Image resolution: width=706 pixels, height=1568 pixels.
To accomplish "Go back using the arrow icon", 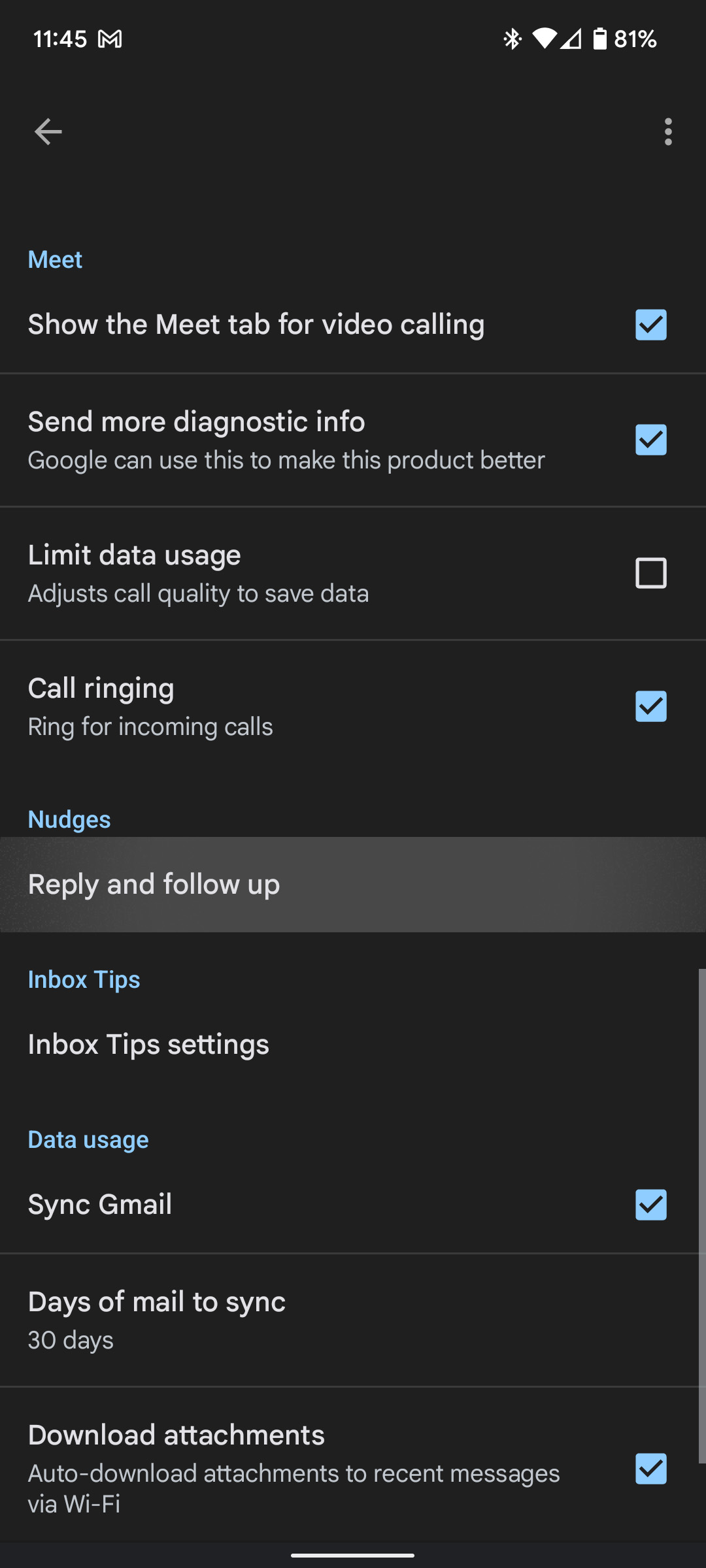I will point(48,132).
